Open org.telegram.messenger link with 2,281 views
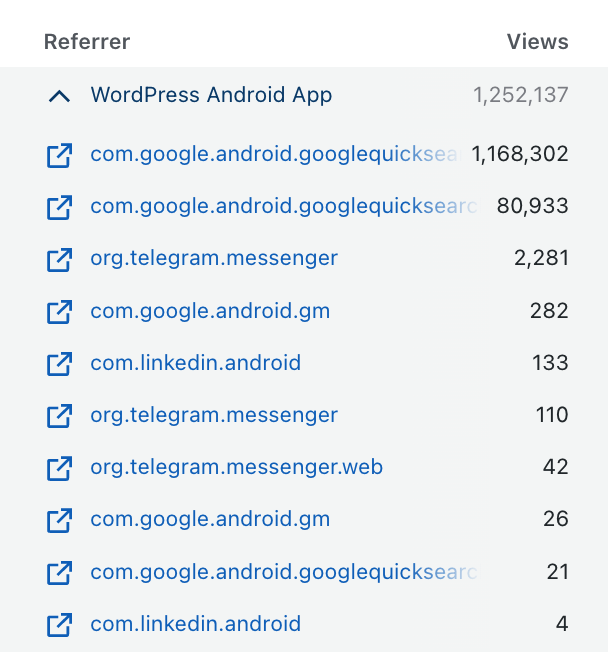608x652 pixels. (x=214, y=258)
